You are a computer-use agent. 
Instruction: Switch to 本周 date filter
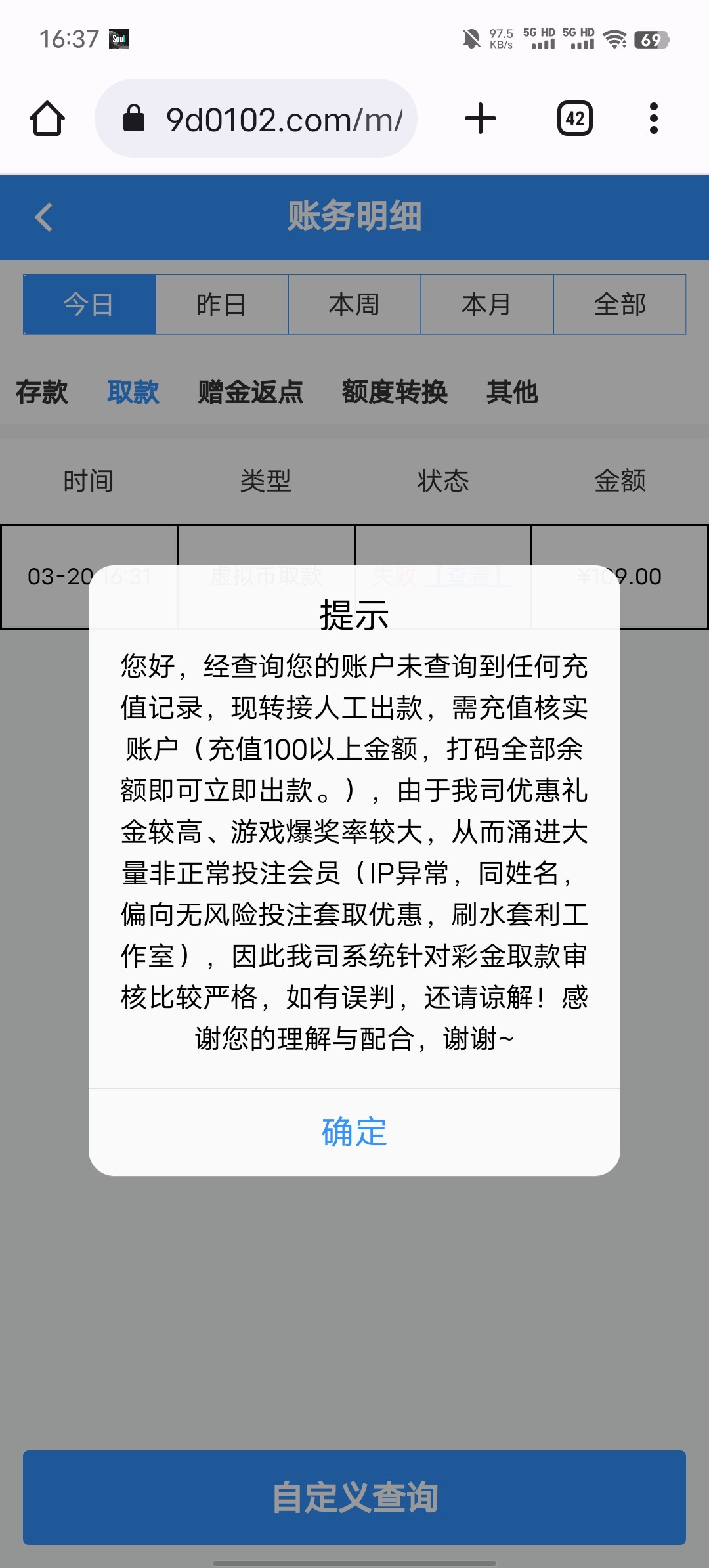pyautogui.click(x=354, y=305)
